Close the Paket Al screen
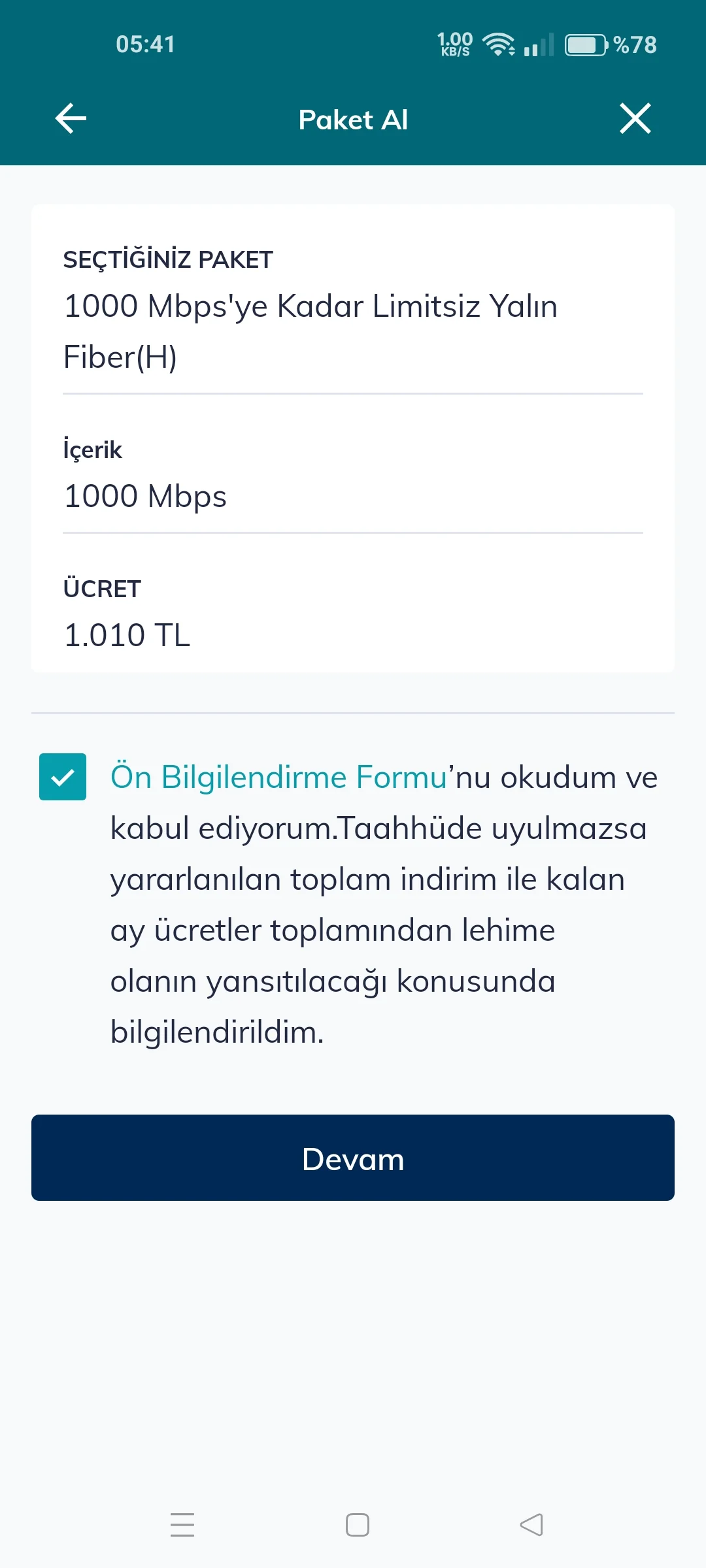The width and height of the screenshot is (706, 1568). (x=635, y=119)
